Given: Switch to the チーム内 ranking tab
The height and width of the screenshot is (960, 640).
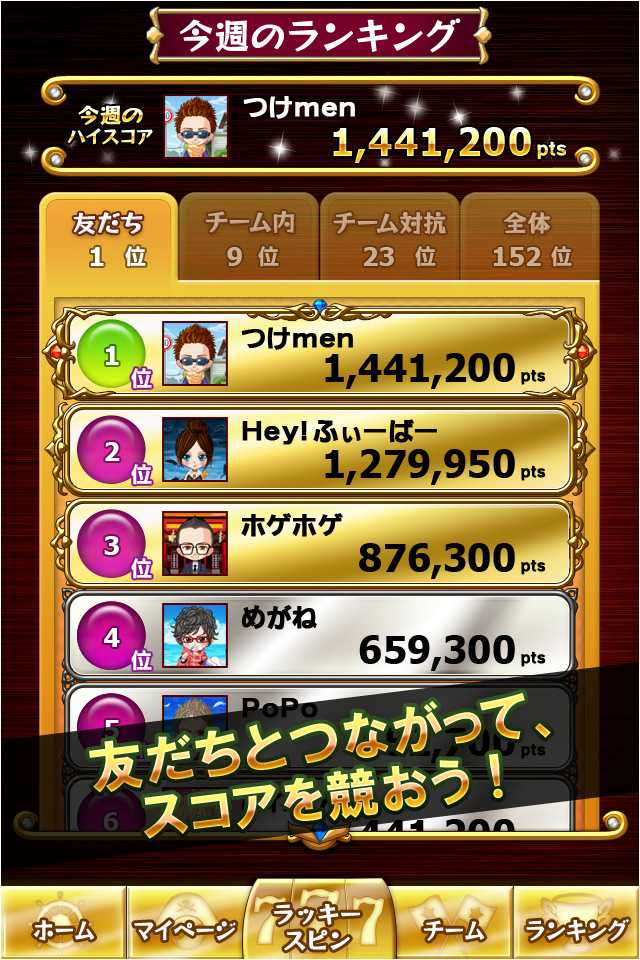Looking at the screenshot, I should coord(250,239).
